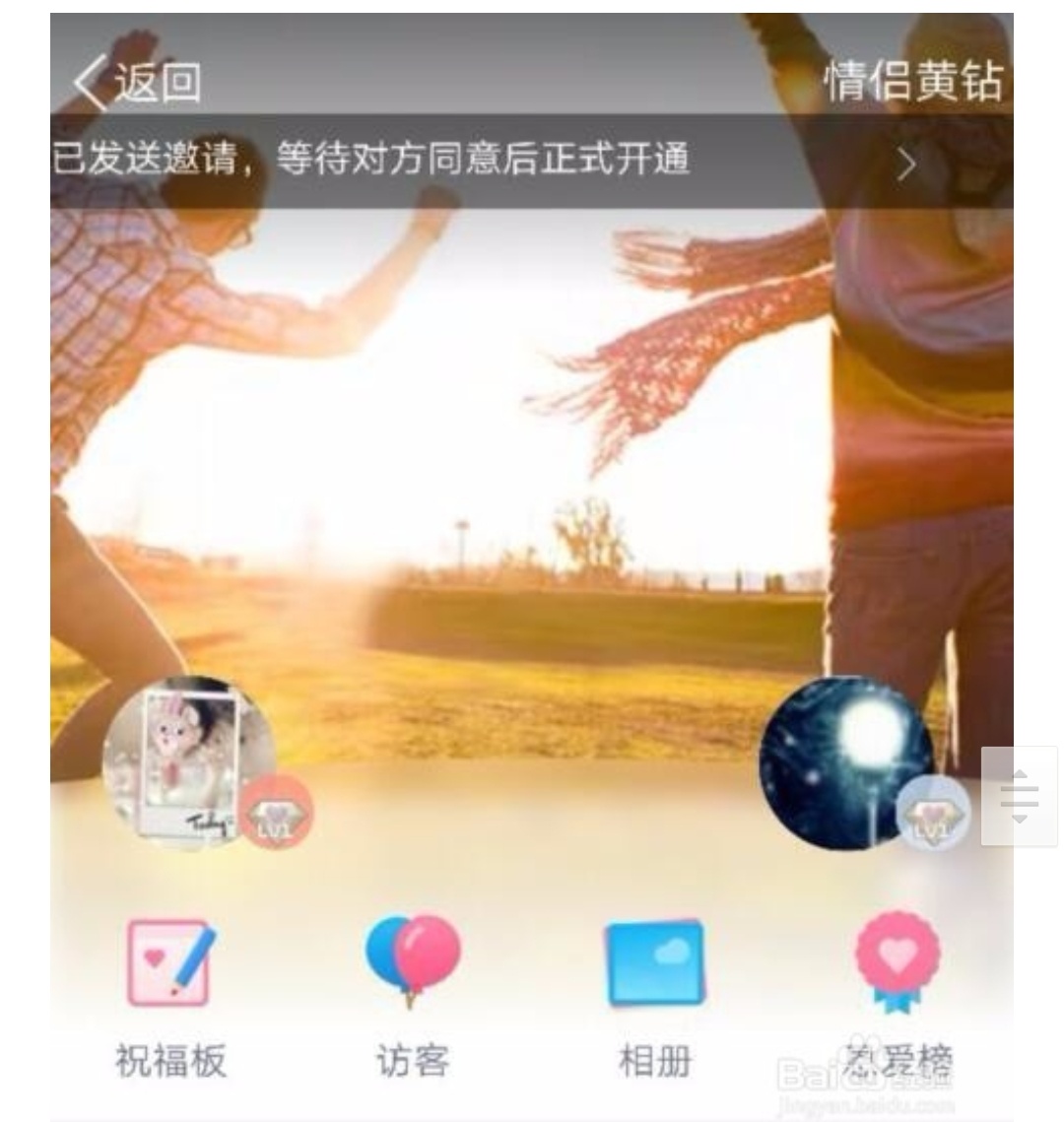This screenshot has width=1064, height=1122.
Task: Go back using the 返回 button
Action: click(x=138, y=83)
